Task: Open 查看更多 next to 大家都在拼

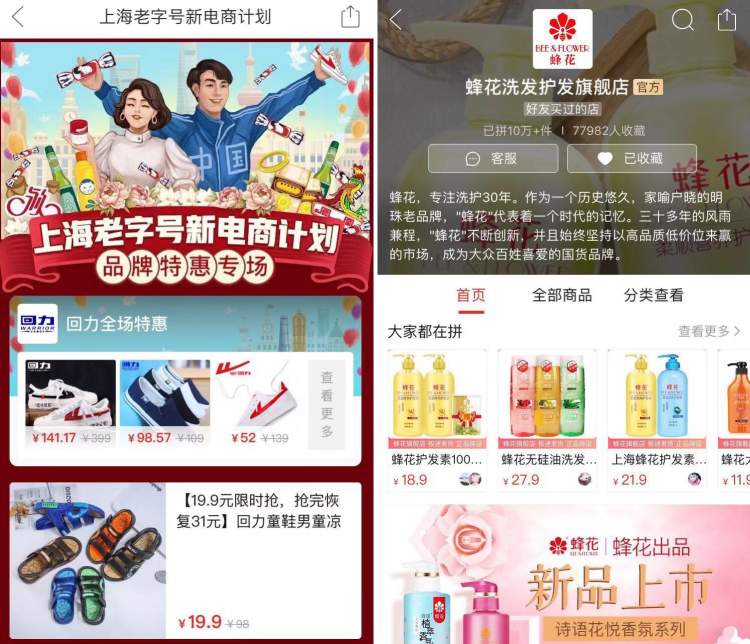Action: [x=708, y=331]
